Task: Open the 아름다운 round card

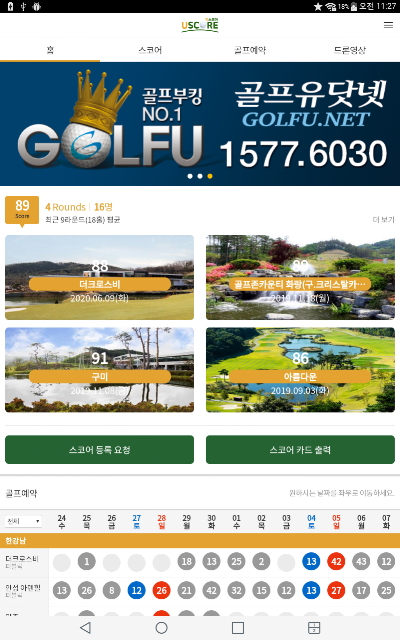Action: click(x=300, y=370)
